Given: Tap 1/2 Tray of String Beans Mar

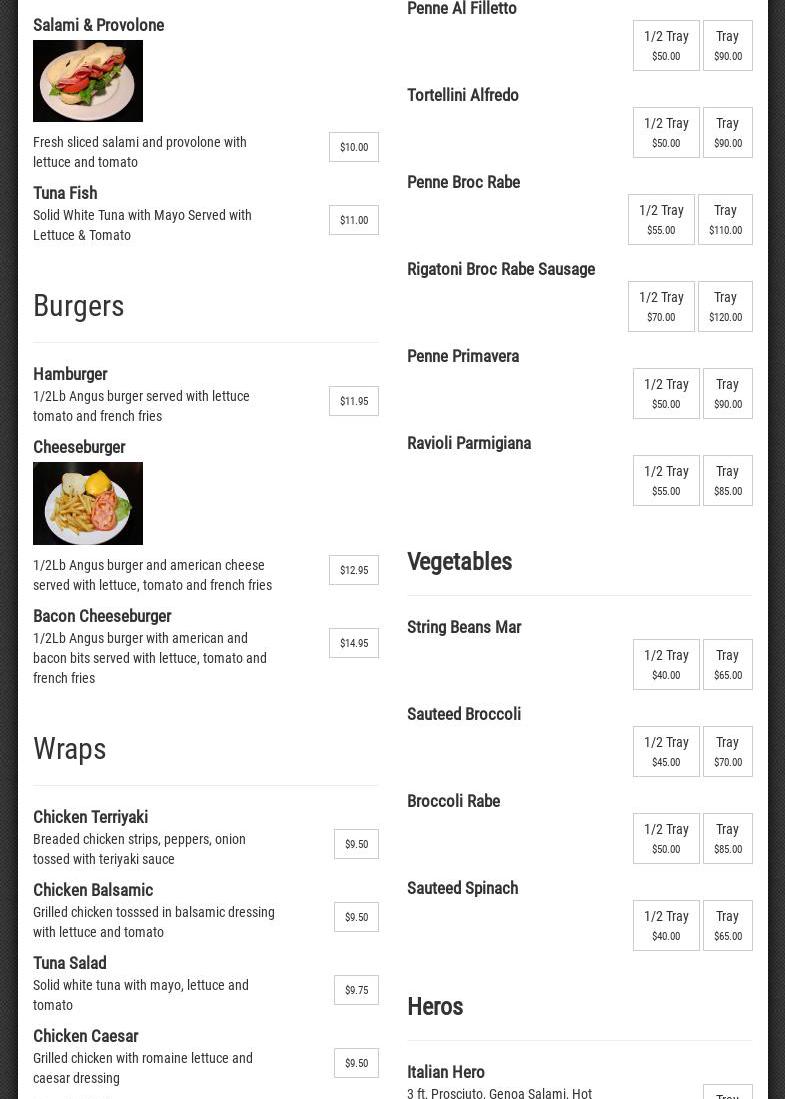Looking at the screenshot, I should tap(666, 665).
